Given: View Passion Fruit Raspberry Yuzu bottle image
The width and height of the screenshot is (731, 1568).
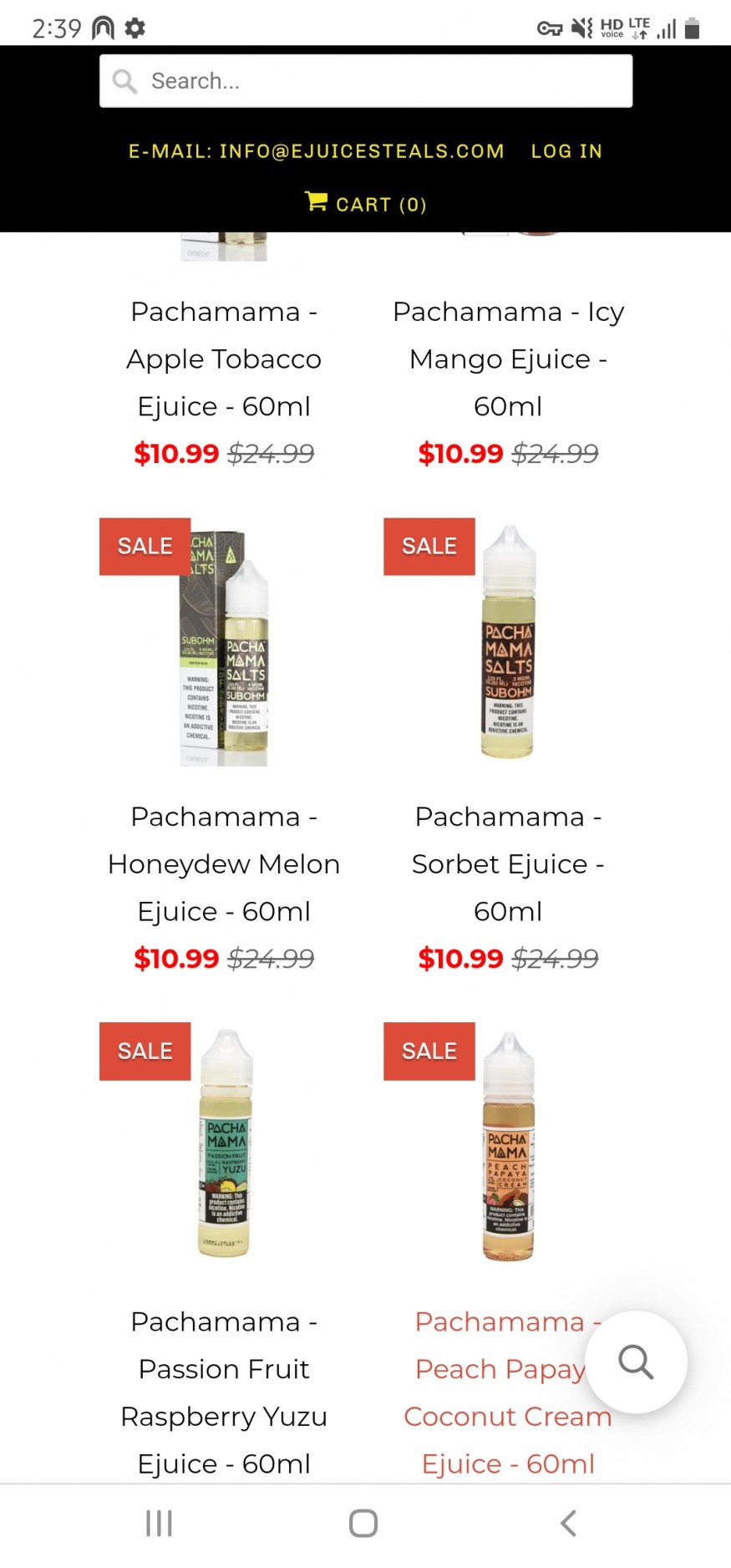Looking at the screenshot, I should tap(225, 1145).
